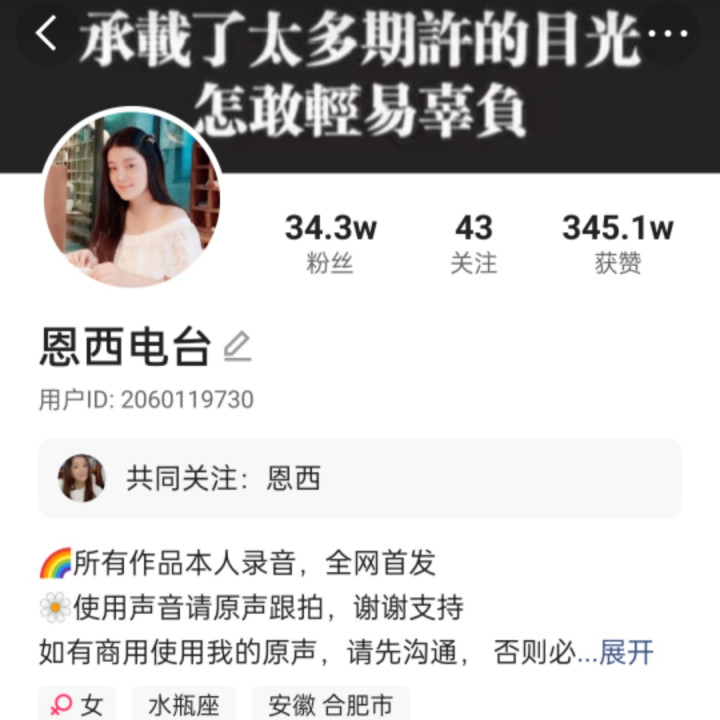View the 获赞 likes count details
This screenshot has width=720, height=720.
tap(617, 244)
